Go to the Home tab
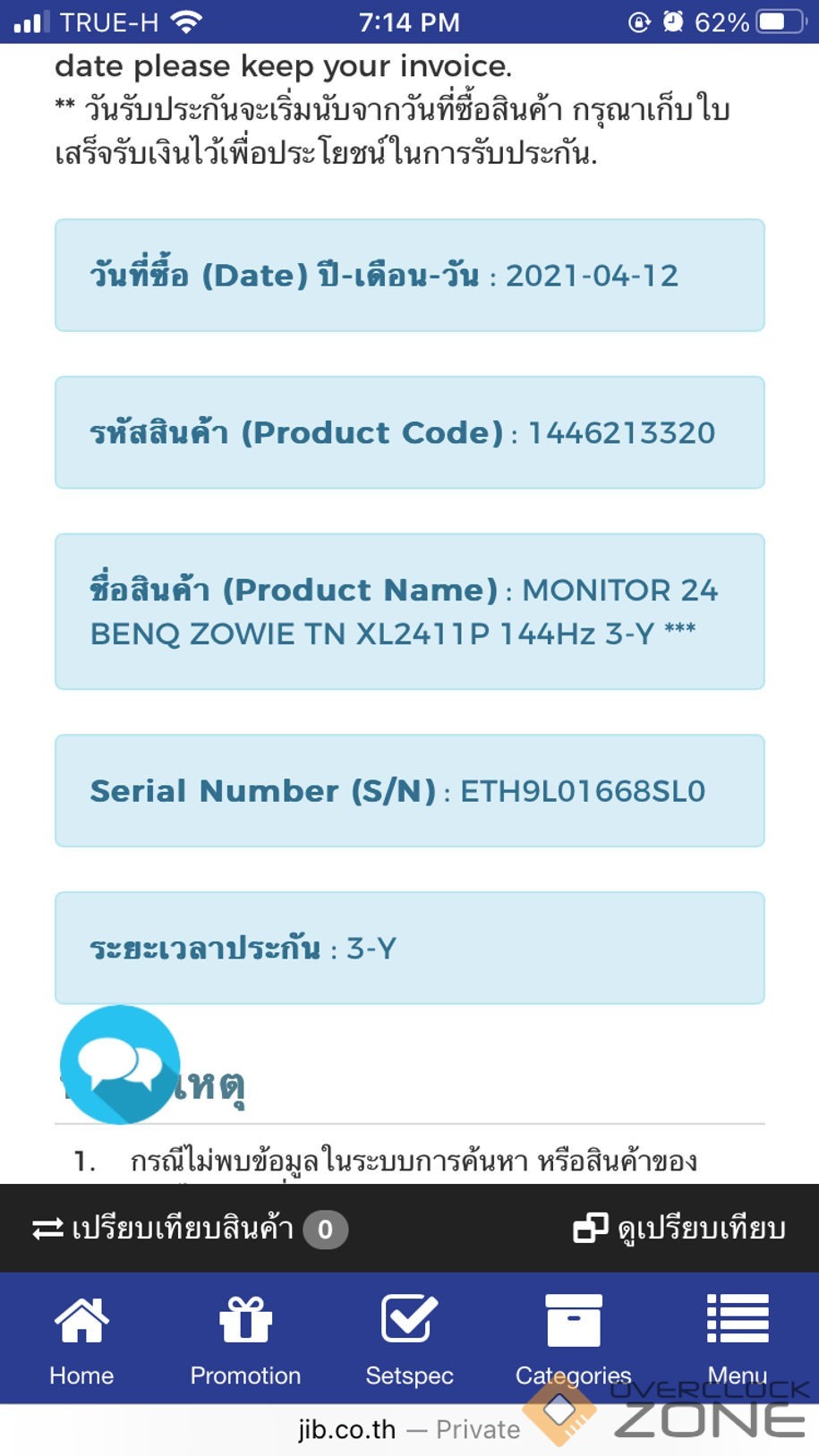The width and height of the screenshot is (819, 1456). pyautogui.click(x=81, y=1340)
